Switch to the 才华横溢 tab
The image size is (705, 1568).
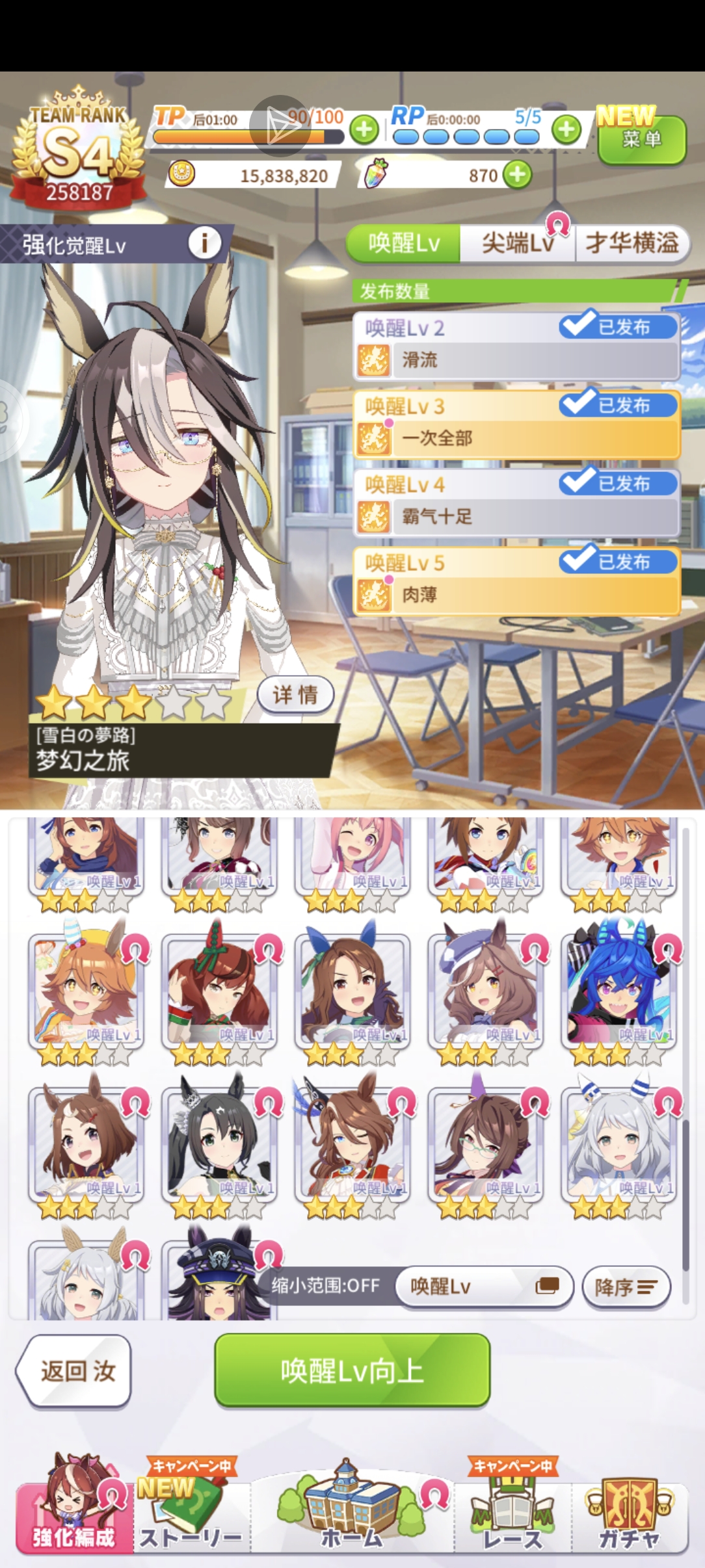coord(632,244)
